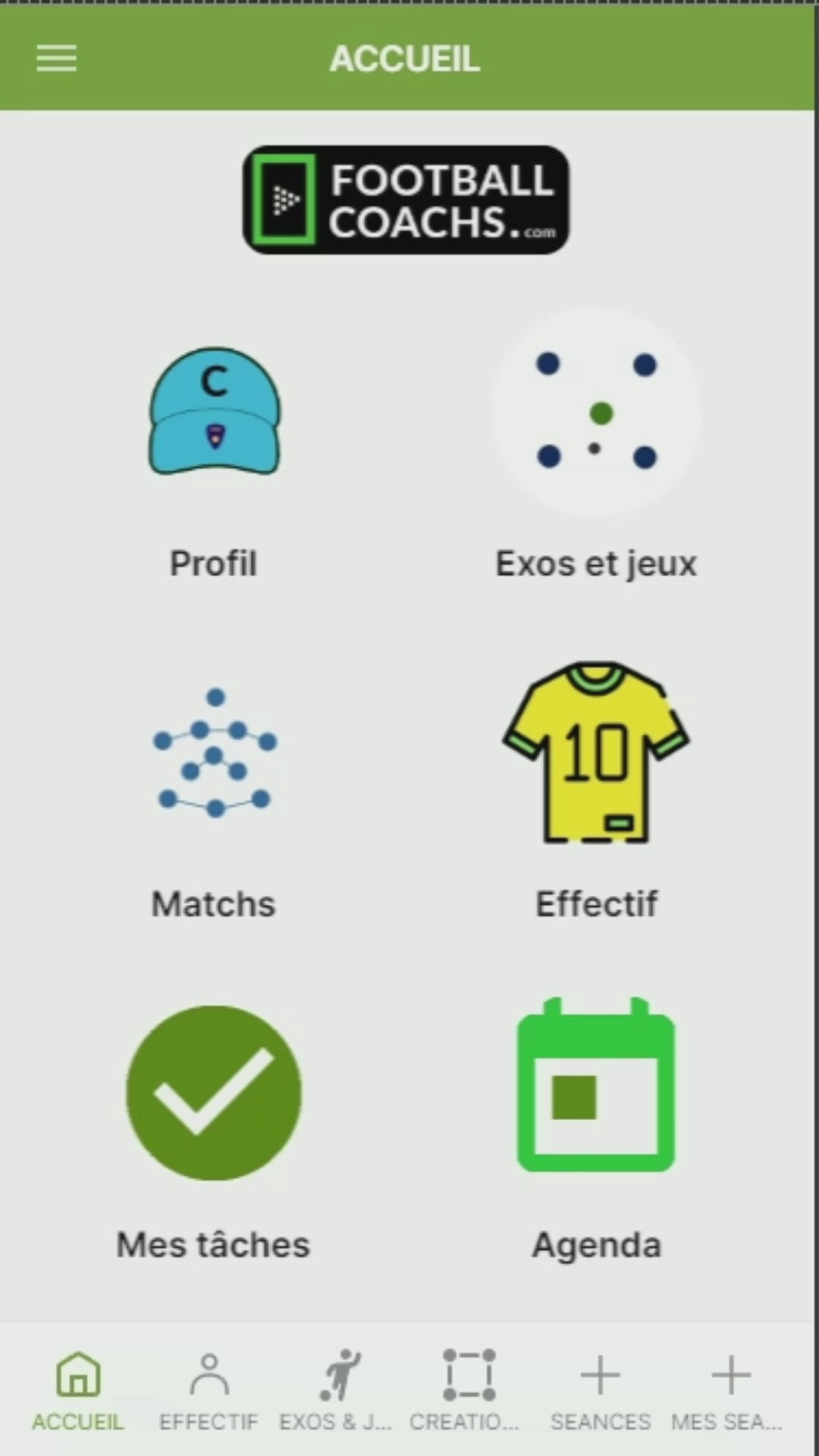Open the Agenda calendar
819x1456 pixels.
(x=596, y=1130)
